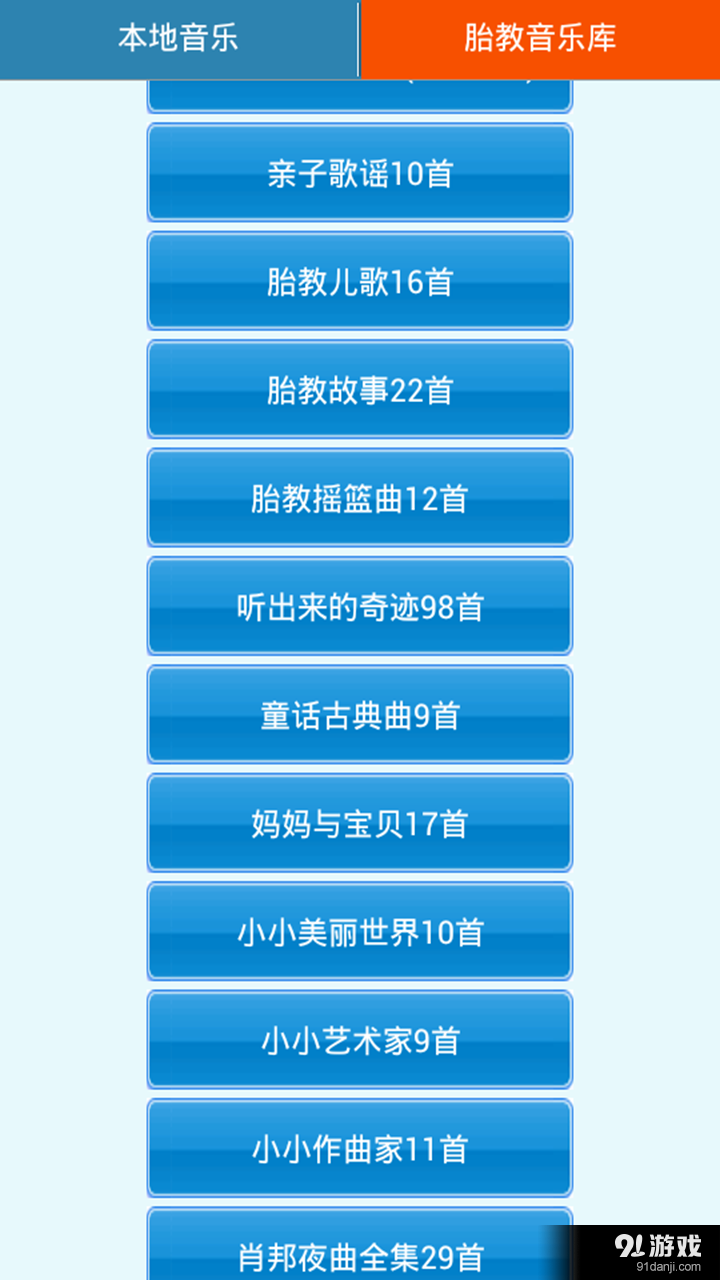Select the 小小艺术家9首 playlist

tap(359, 1039)
